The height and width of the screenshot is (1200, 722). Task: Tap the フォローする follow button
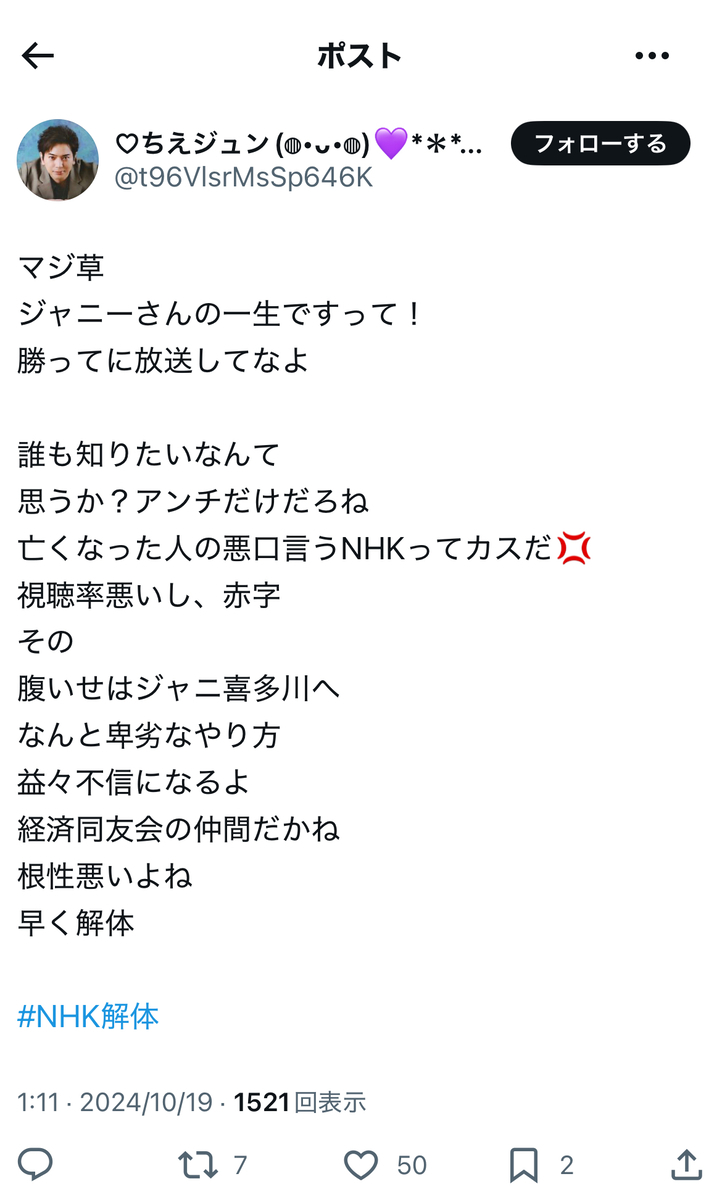600,144
